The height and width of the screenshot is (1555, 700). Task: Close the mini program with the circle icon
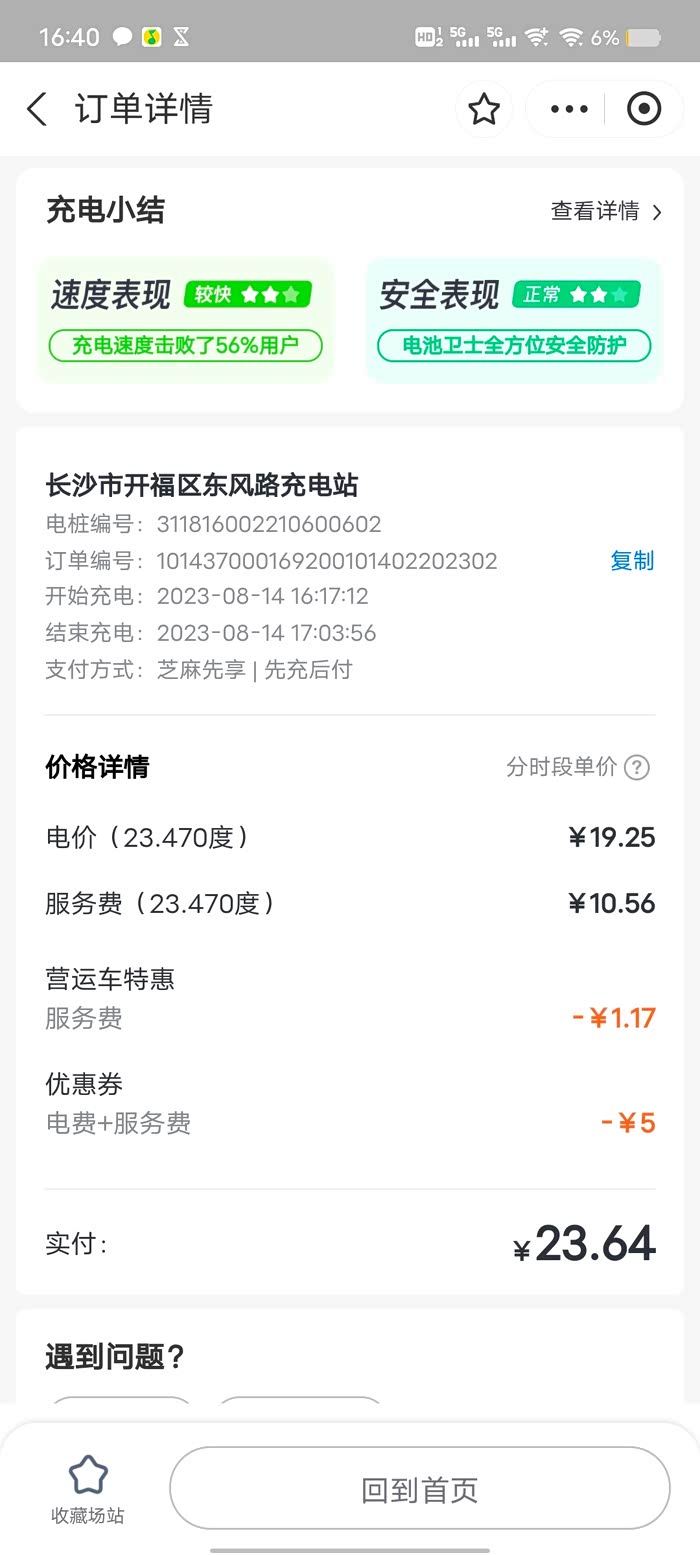[644, 109]
